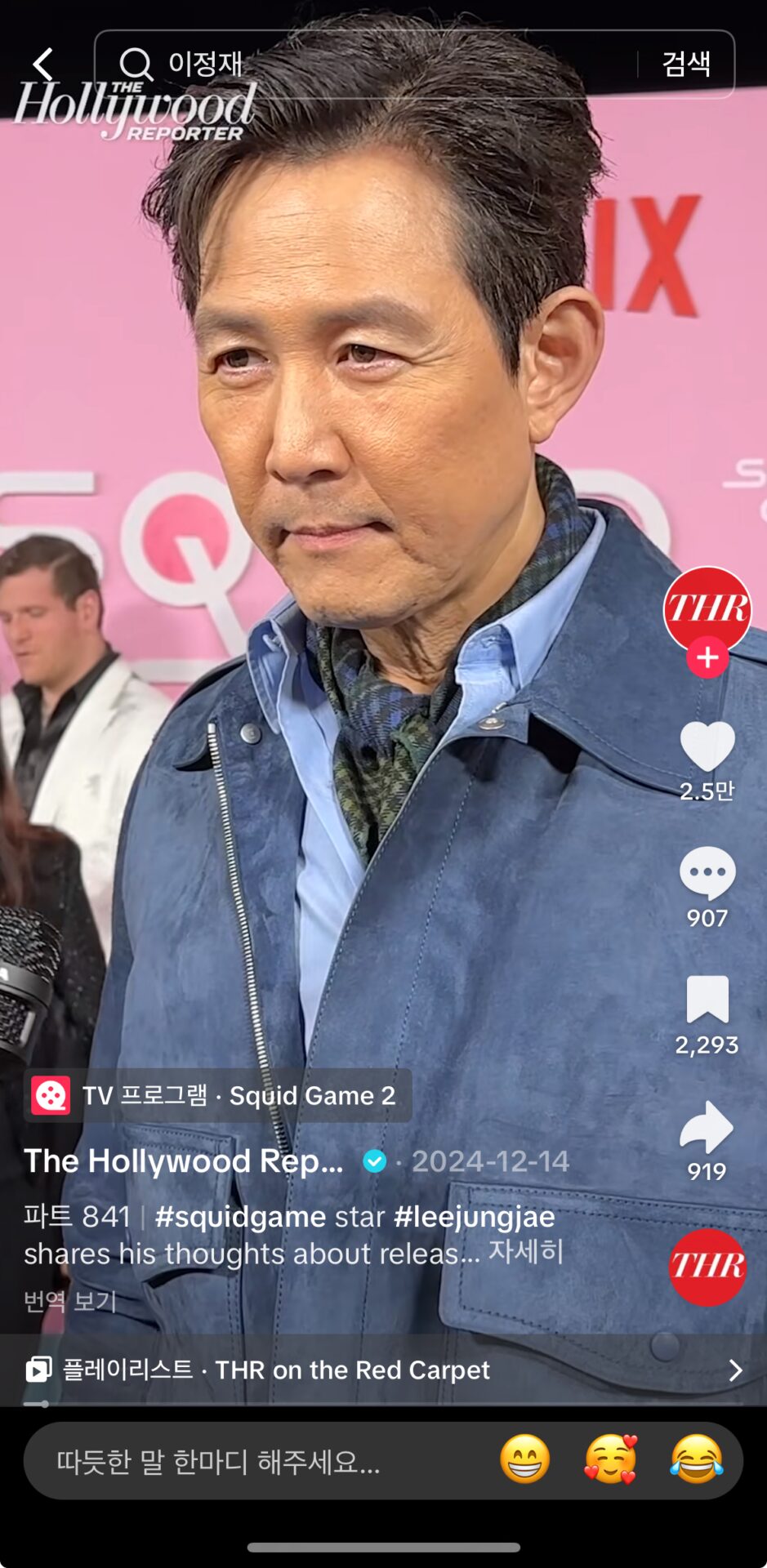The height and width of the screenshot is (1568, 767).
Task: Go back using the top-left arrow
Action: coord(42,64)
